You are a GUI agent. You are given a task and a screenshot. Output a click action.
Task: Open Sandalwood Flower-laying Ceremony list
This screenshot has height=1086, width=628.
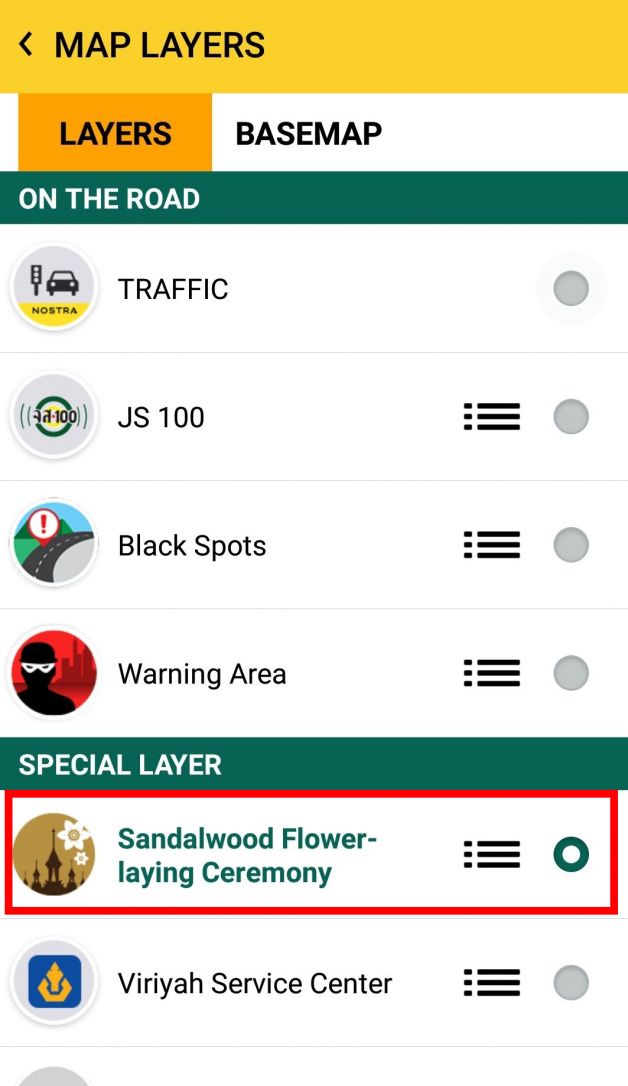(492, 855)
